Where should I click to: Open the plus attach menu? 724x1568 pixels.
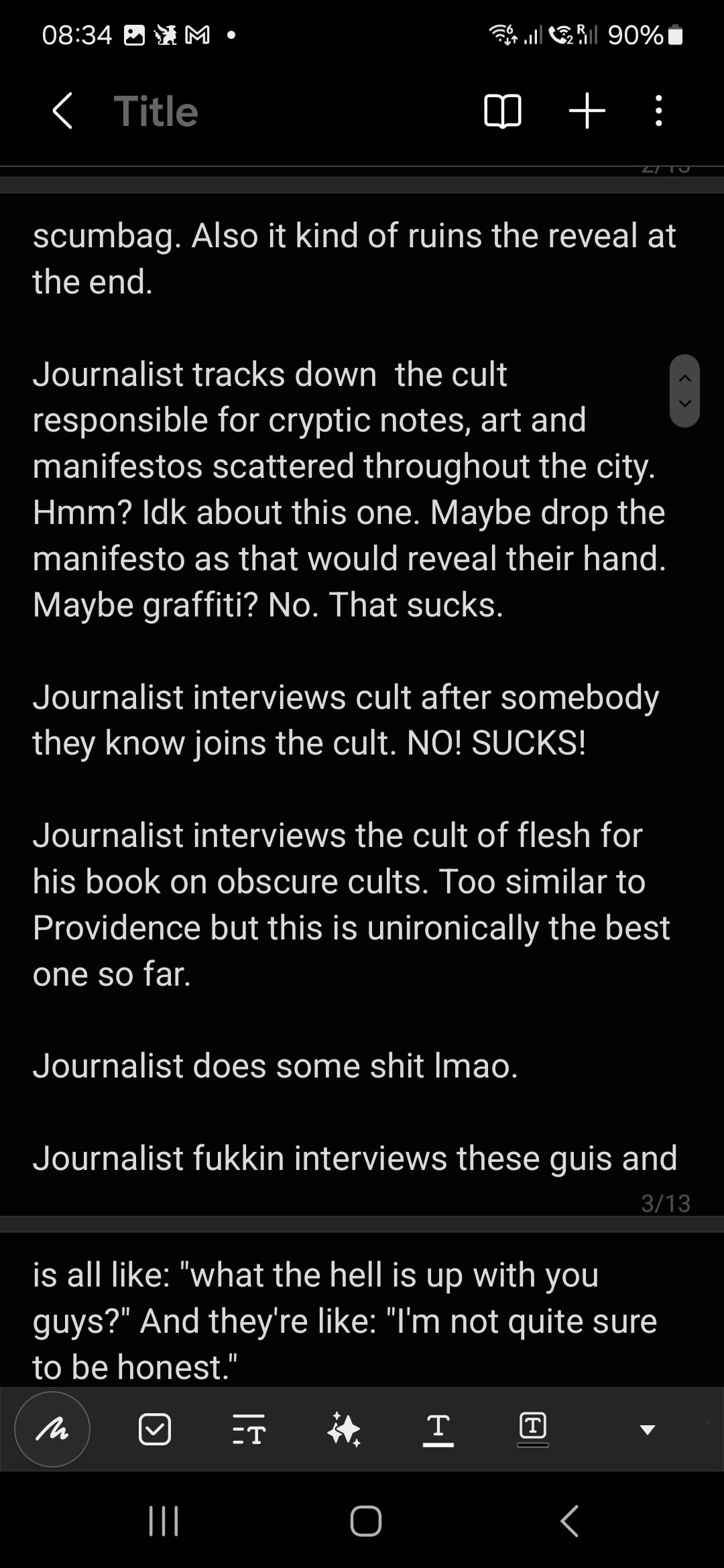click(x=587, y=111)
